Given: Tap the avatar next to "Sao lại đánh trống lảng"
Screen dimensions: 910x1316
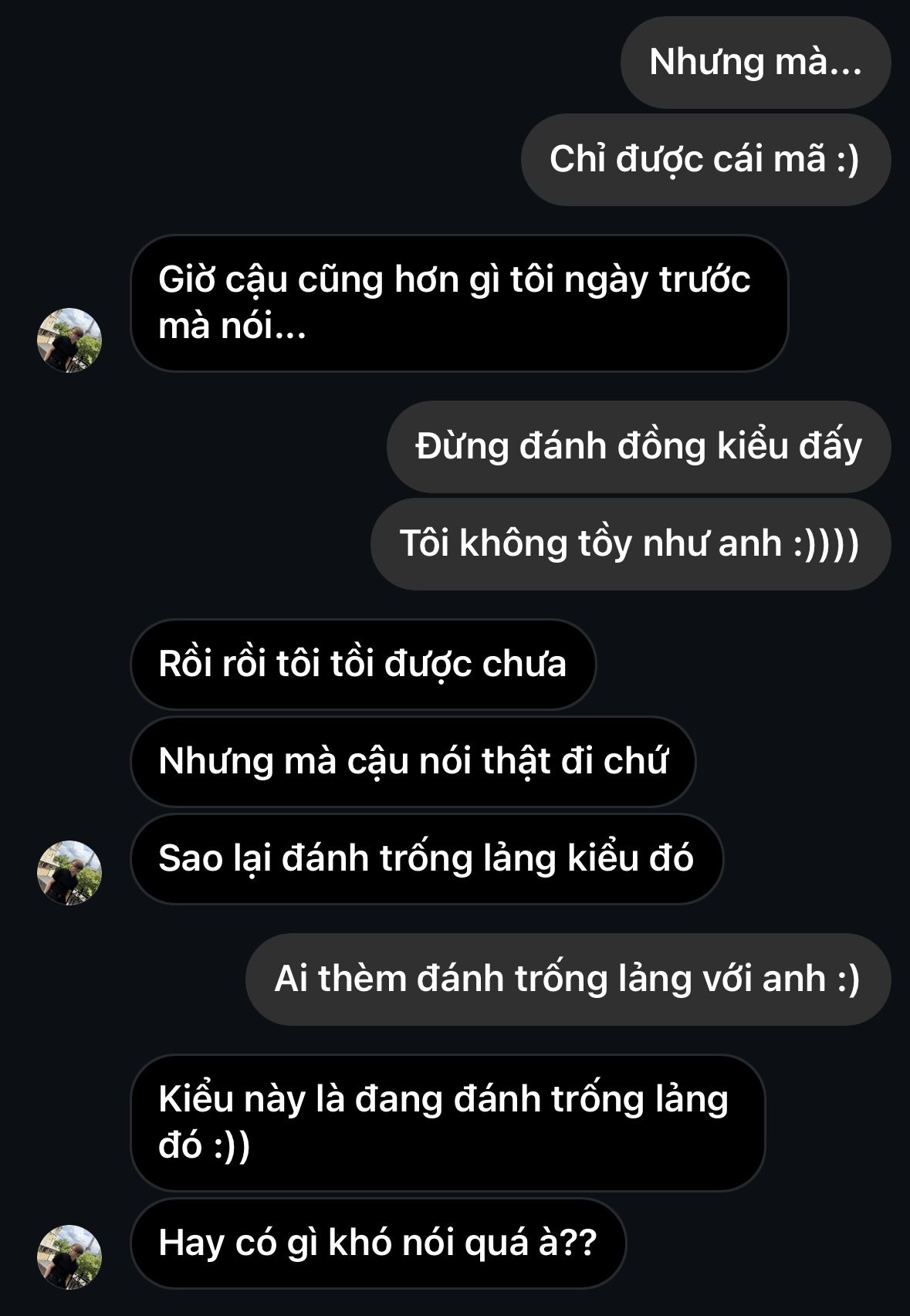Looking at the screenshot, I should 69,873.
